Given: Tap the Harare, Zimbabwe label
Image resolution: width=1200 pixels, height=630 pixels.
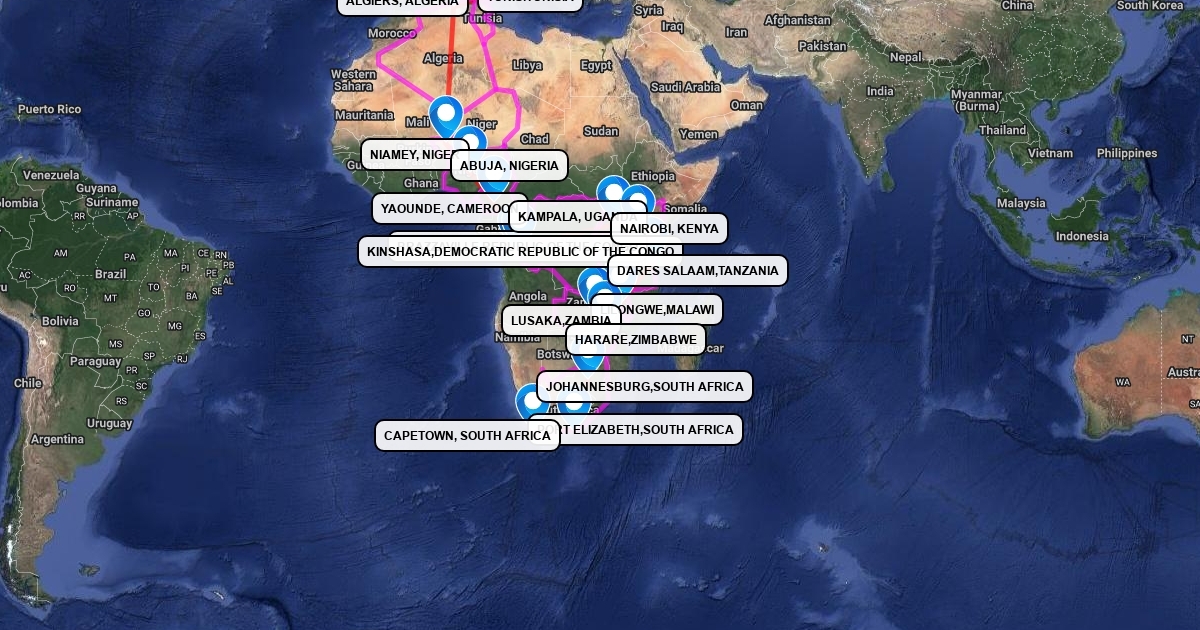Looking at the screenshot, I should [x=635, y=340].
